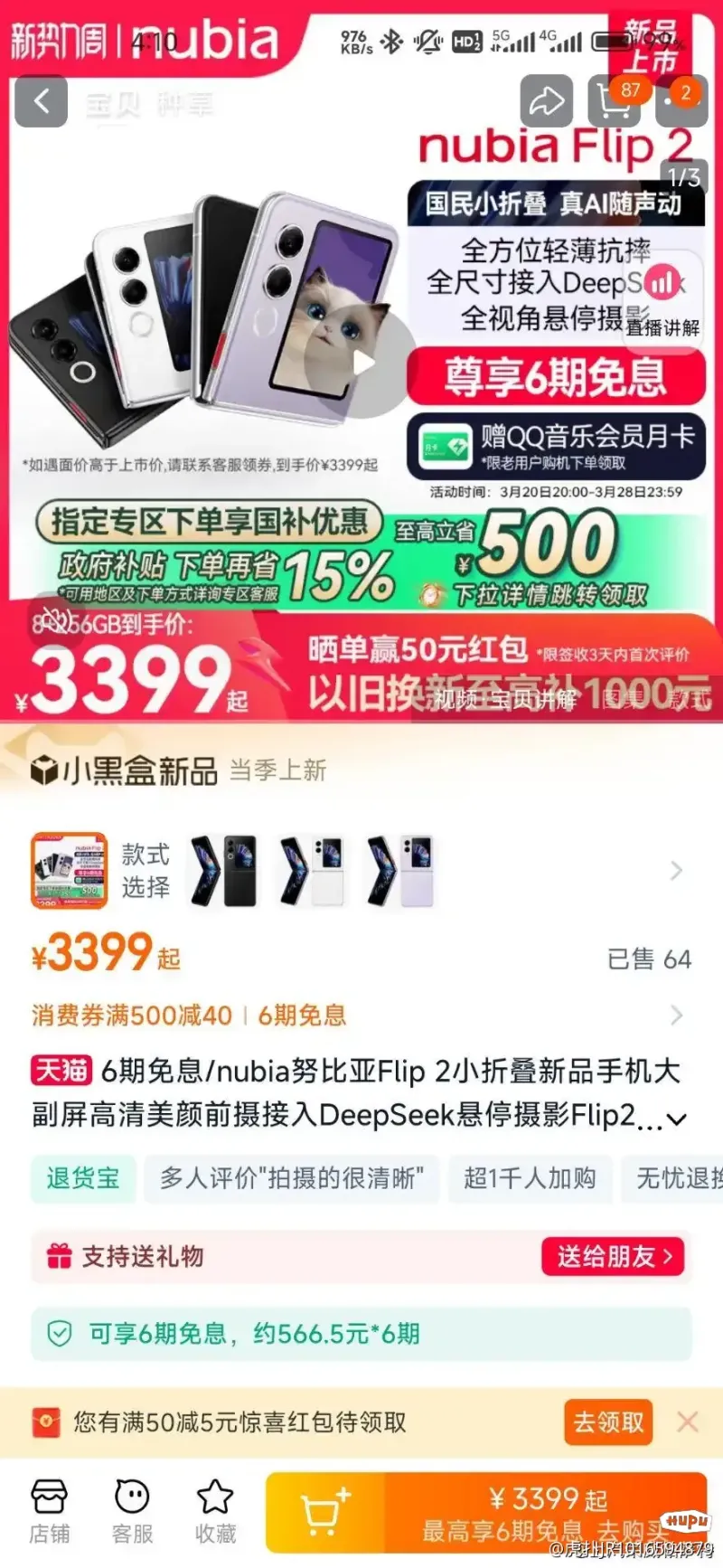The height and width of the screenshot is (1568, 723).
Task: Claim the red packet with 去领取
Action: coord(608,1422)
